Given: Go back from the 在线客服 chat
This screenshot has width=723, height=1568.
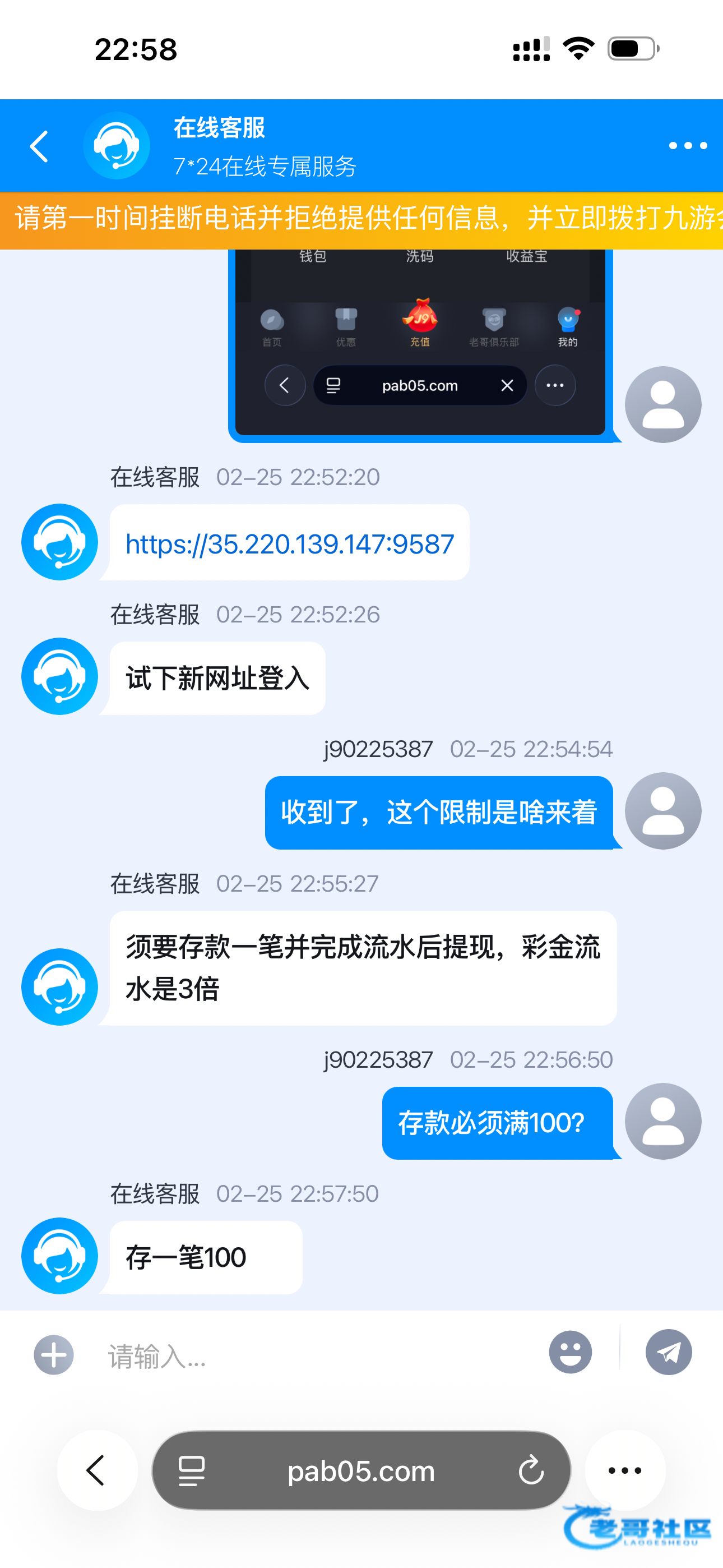Looking at the screenshot, I should pos(40,146).
